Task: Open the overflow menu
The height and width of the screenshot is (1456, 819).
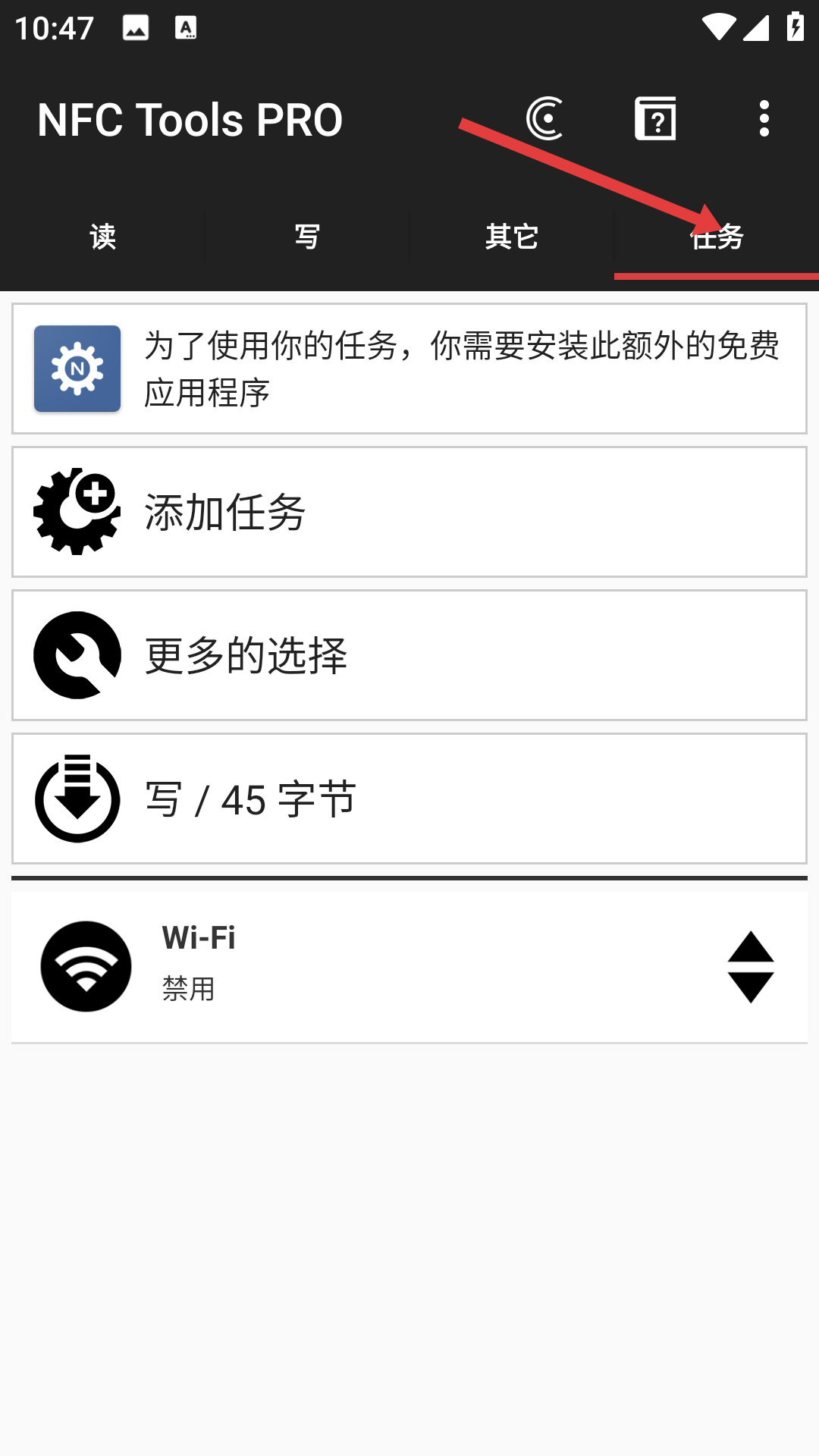Action: (764, 119)
